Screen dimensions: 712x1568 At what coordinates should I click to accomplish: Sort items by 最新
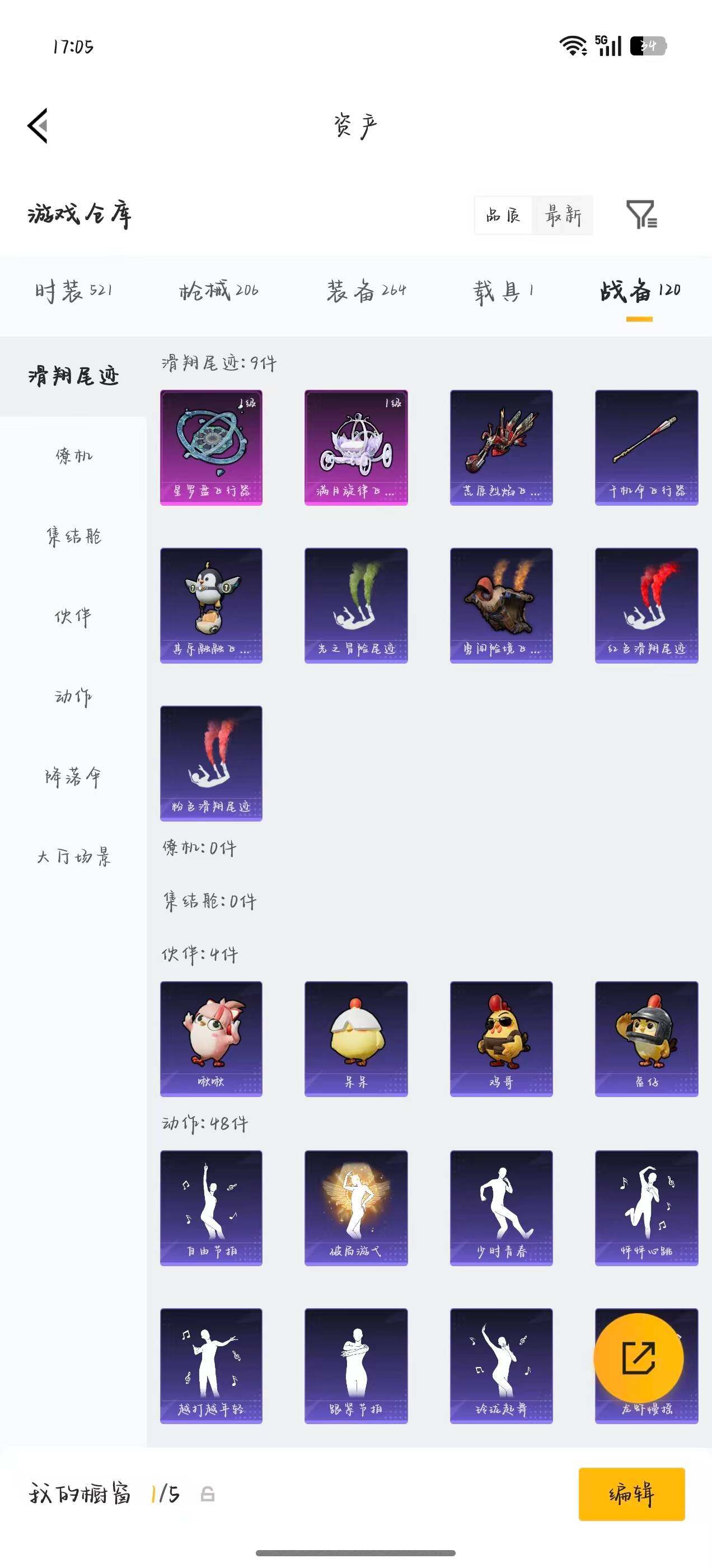[x=563, y=215]
